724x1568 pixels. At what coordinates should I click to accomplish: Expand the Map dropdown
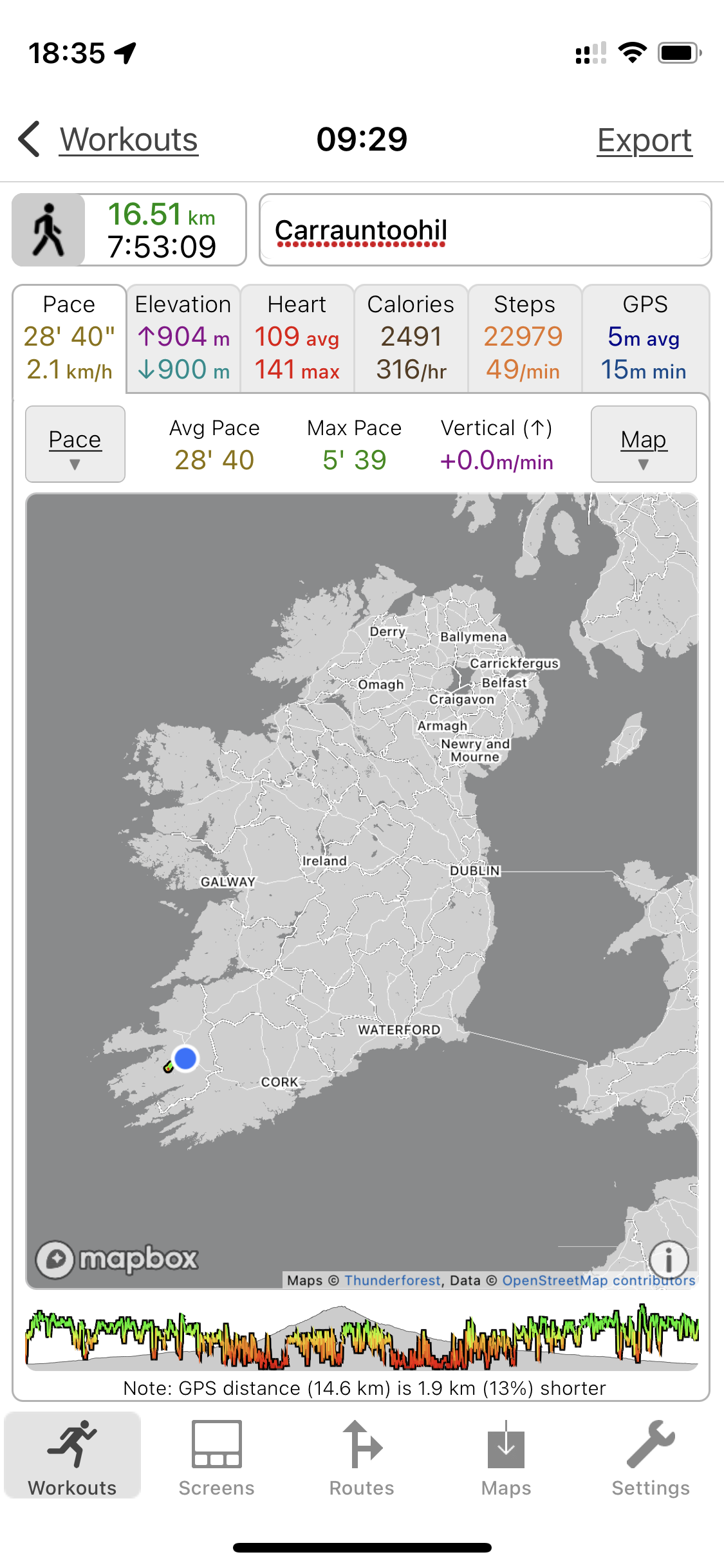tap(644, 444)
